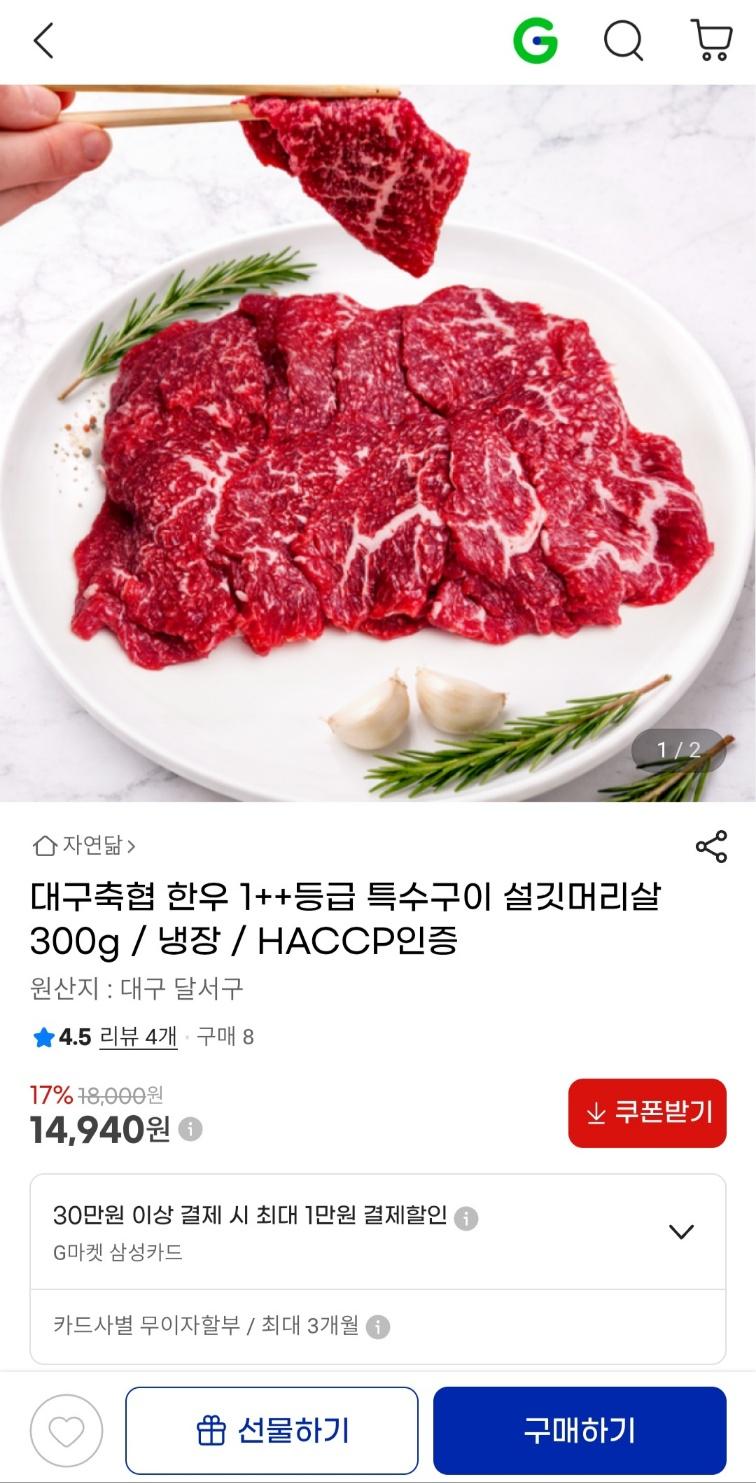Open the Gmarket home via the G logo

click(539, 42)
